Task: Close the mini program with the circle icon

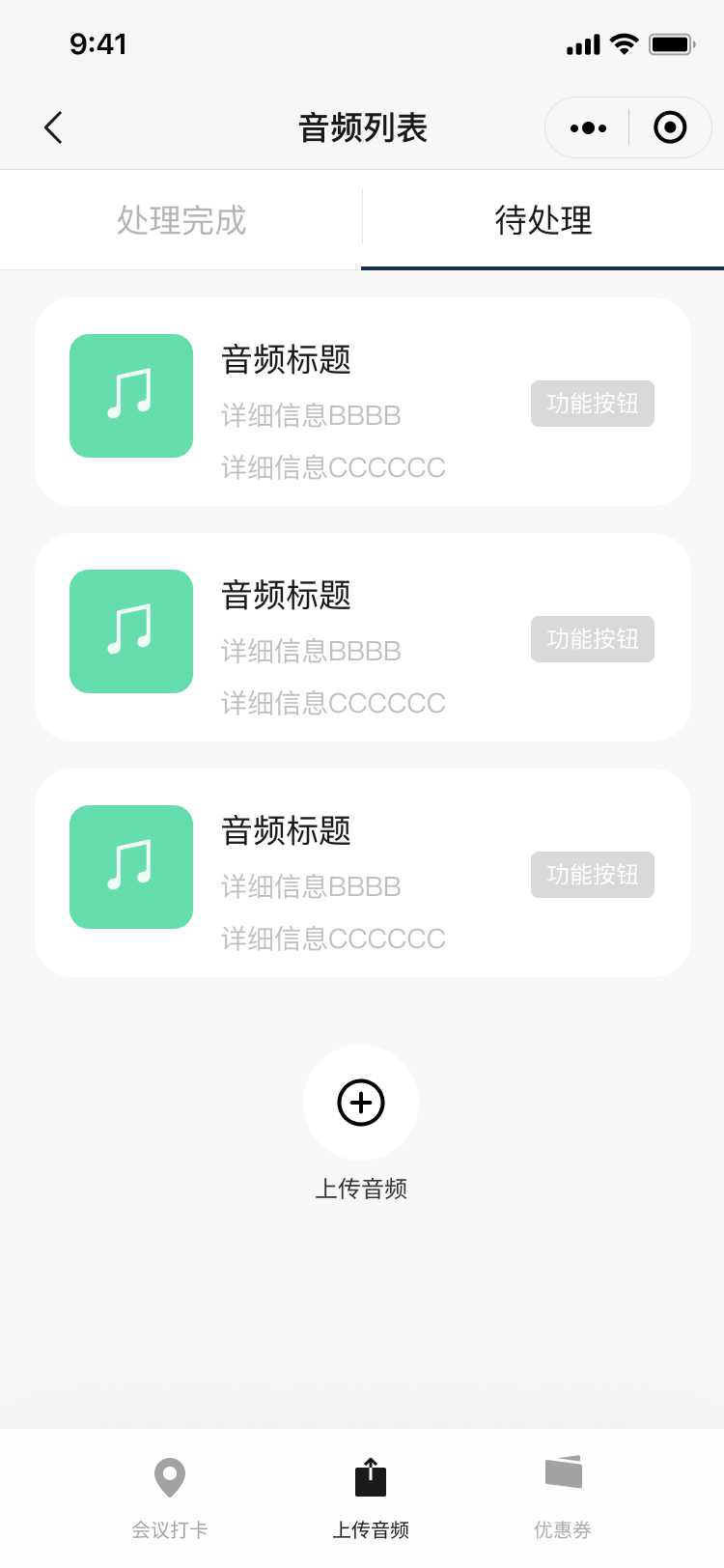Action: (670, 127)
